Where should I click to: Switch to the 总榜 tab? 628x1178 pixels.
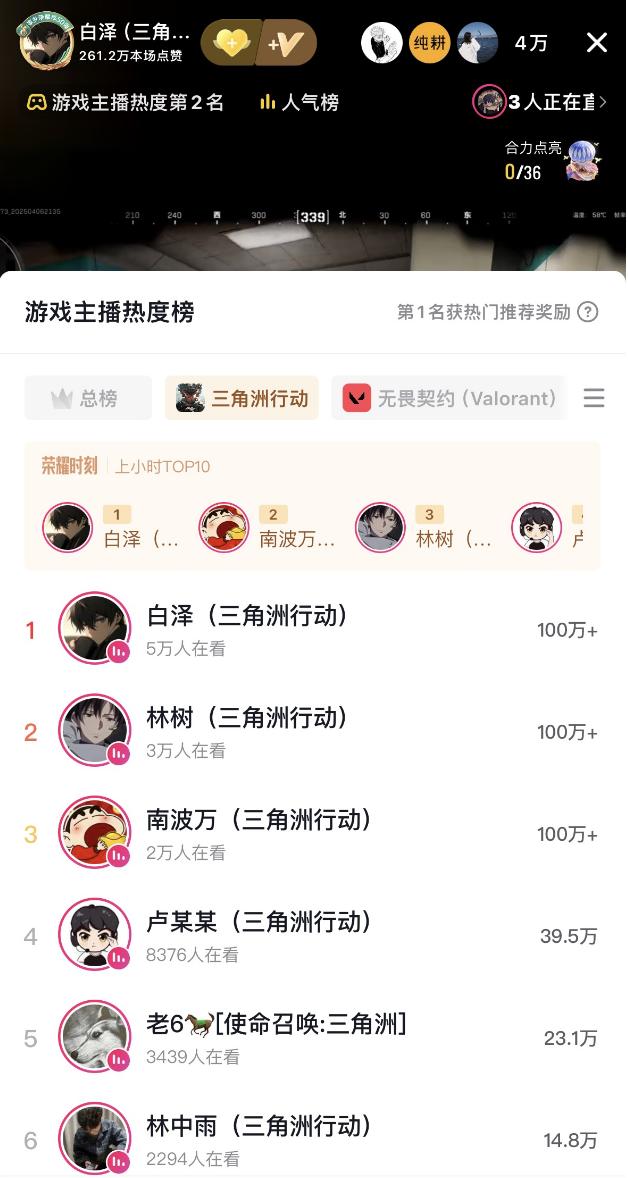[x=88, y=398]
